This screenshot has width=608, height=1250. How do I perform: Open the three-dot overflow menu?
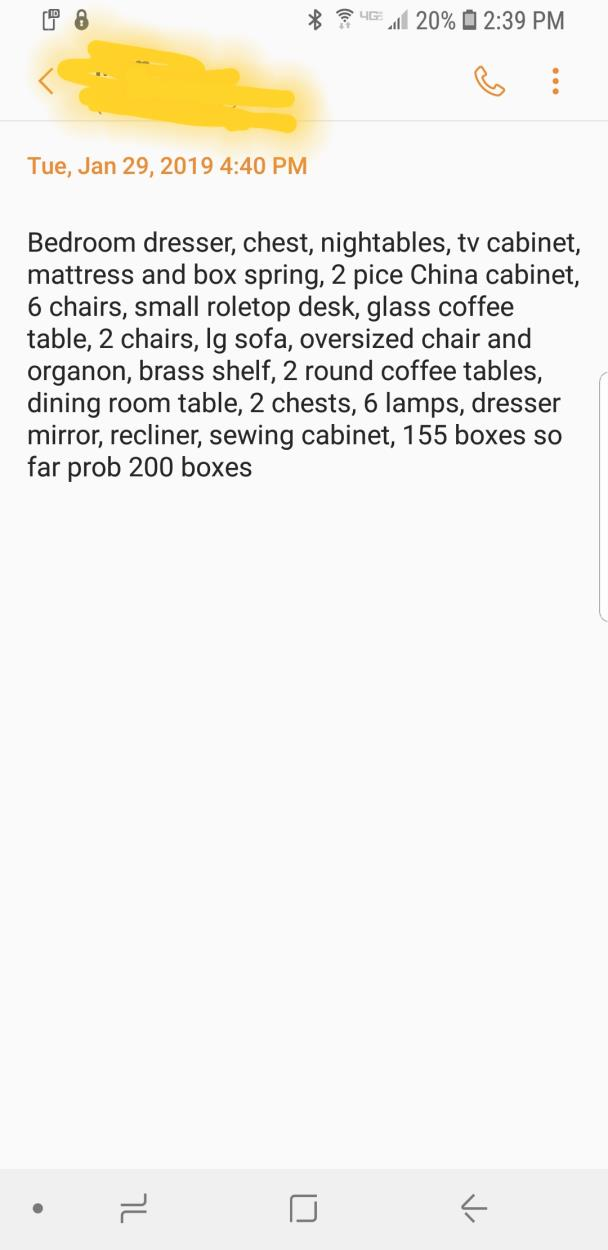click(x=556, y=81)
